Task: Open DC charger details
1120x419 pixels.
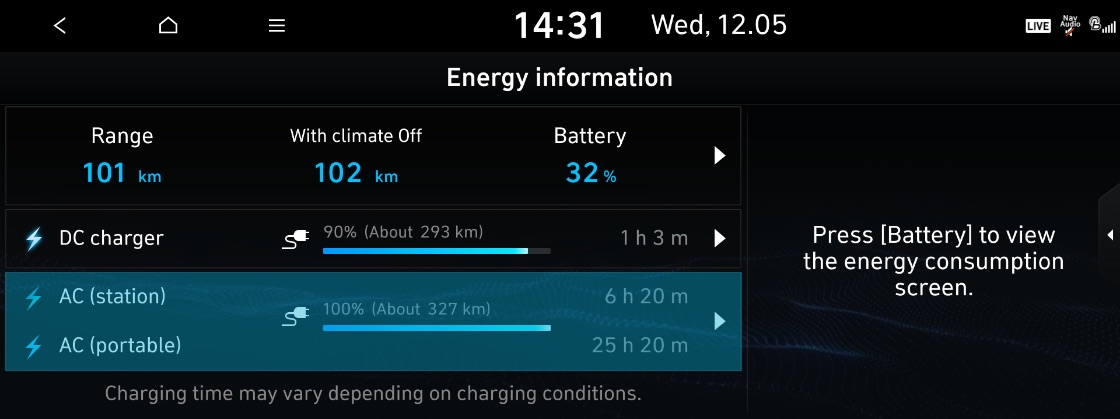Action: (x=718, y=239)
